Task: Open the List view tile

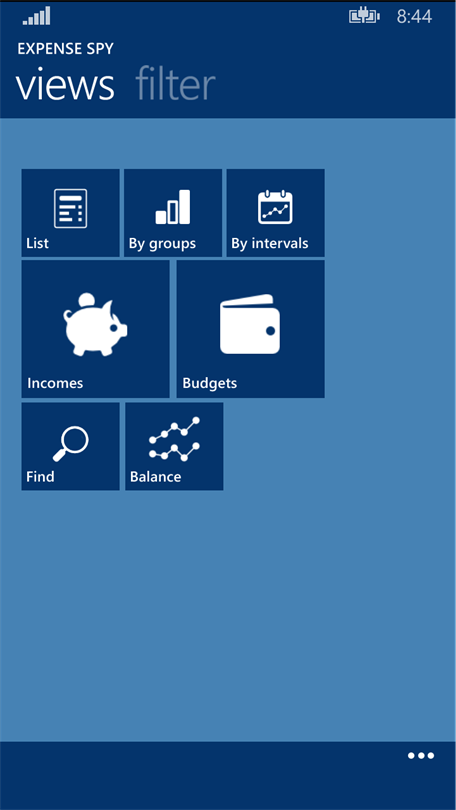Action: click(x=70, y=213)
